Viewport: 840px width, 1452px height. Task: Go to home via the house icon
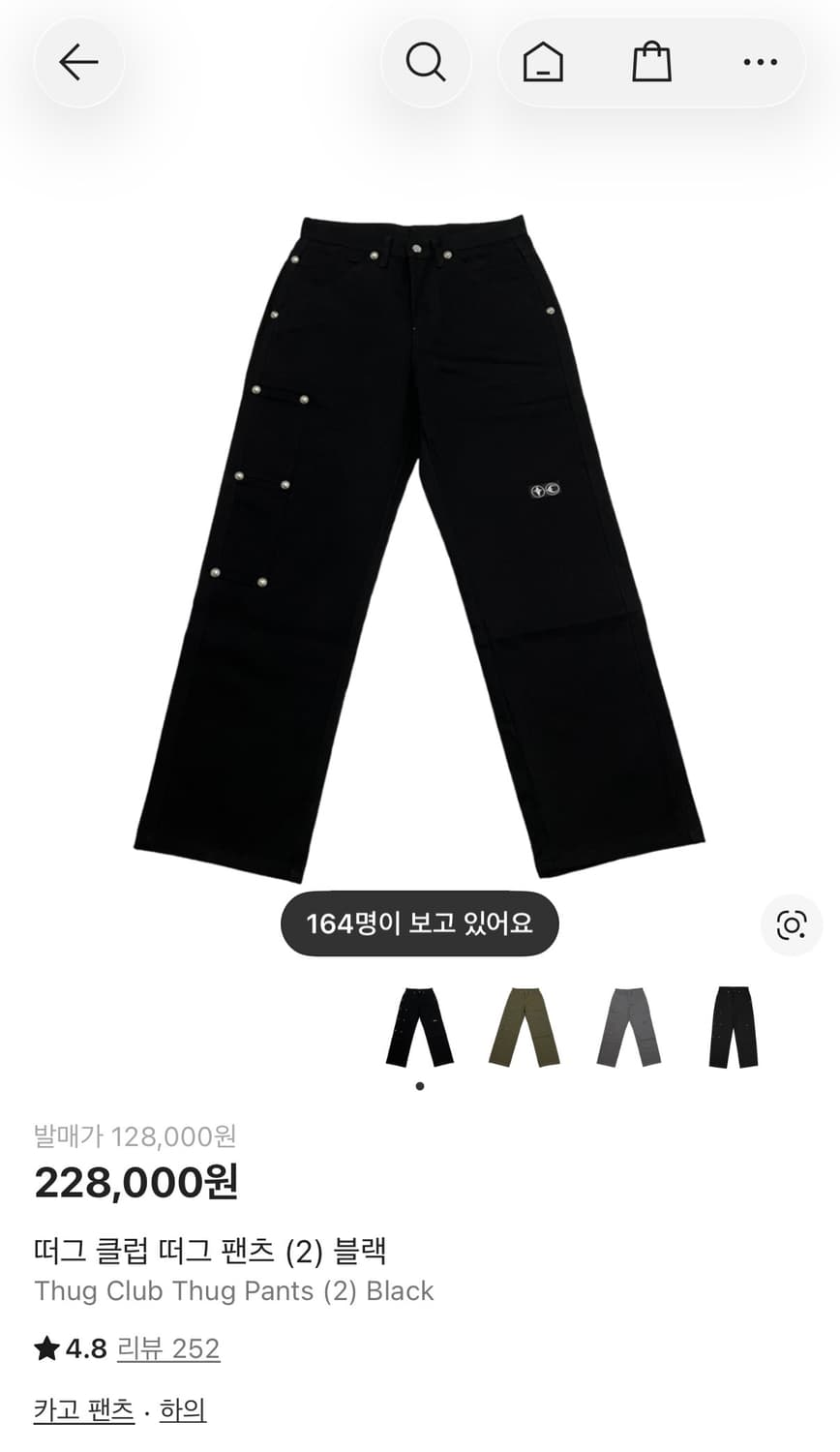pos(542,62)
